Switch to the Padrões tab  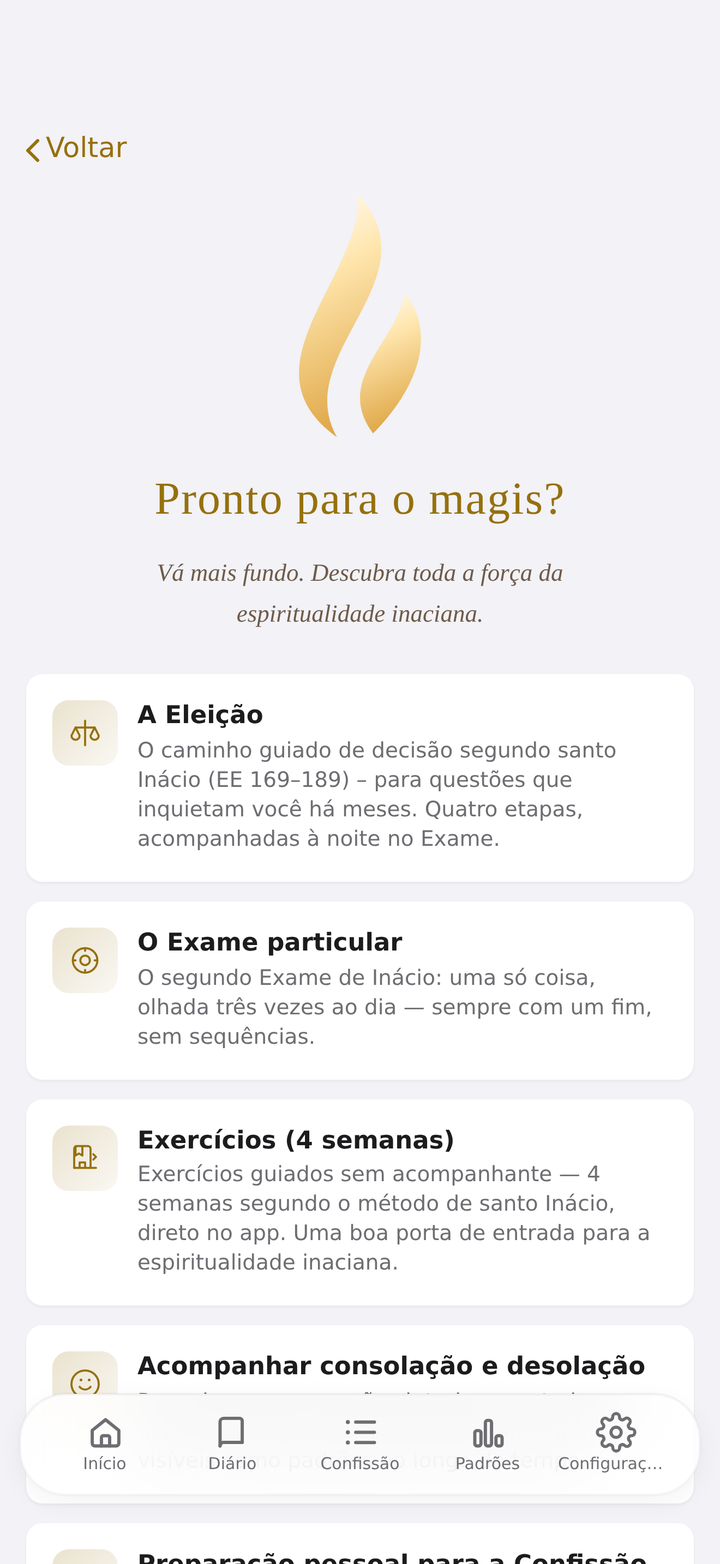[487, 1445]
